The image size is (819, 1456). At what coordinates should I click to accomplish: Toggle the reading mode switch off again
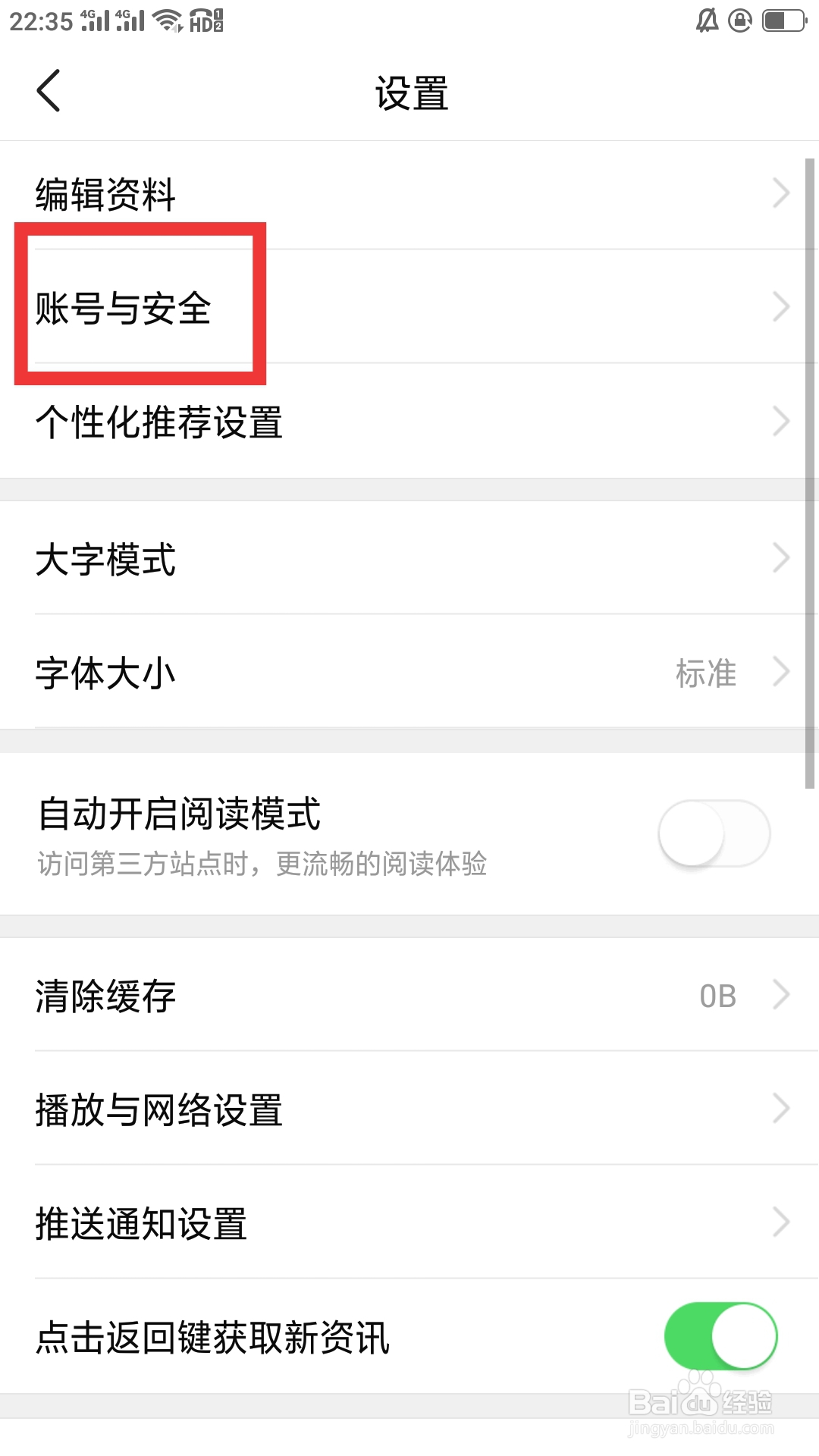click(716, 833)
